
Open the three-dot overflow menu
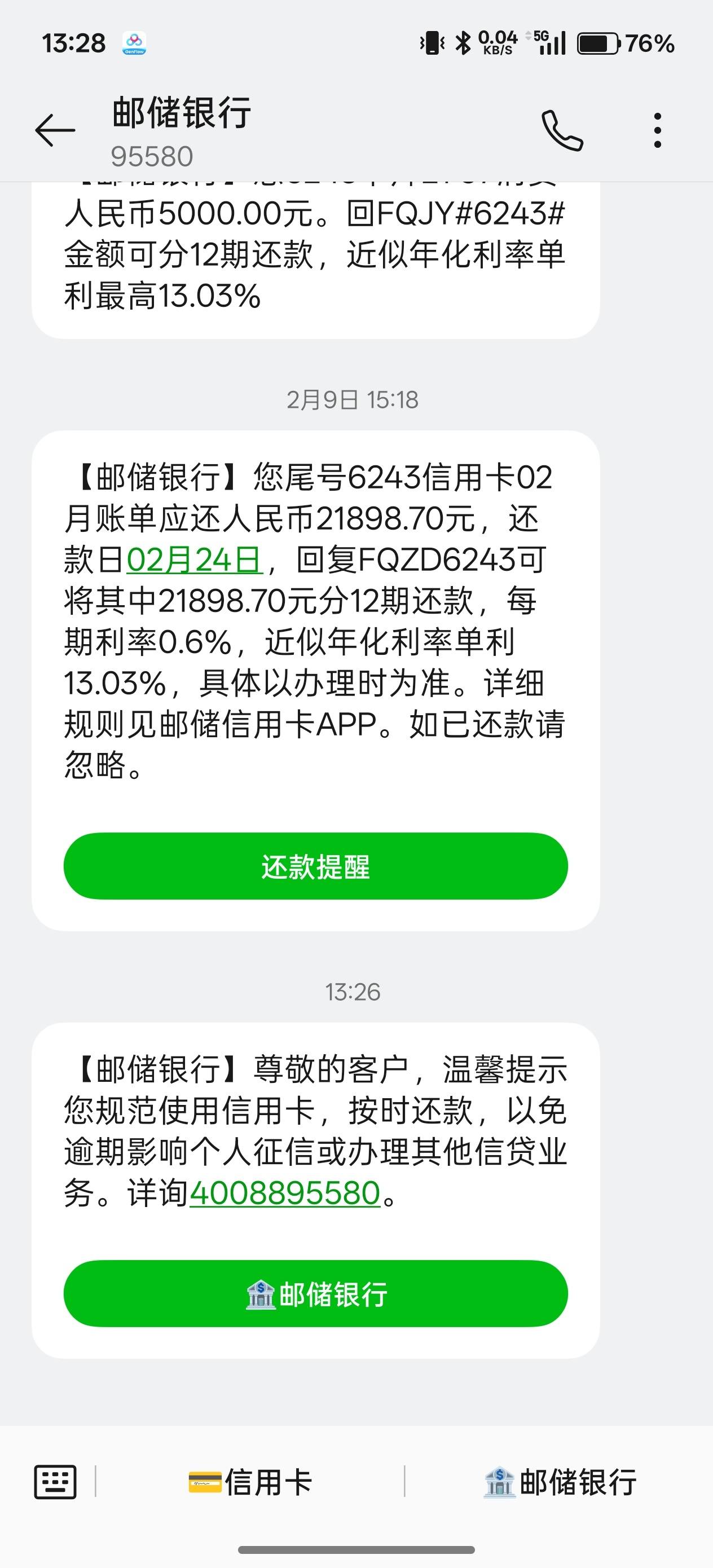[x=657, y=130]
